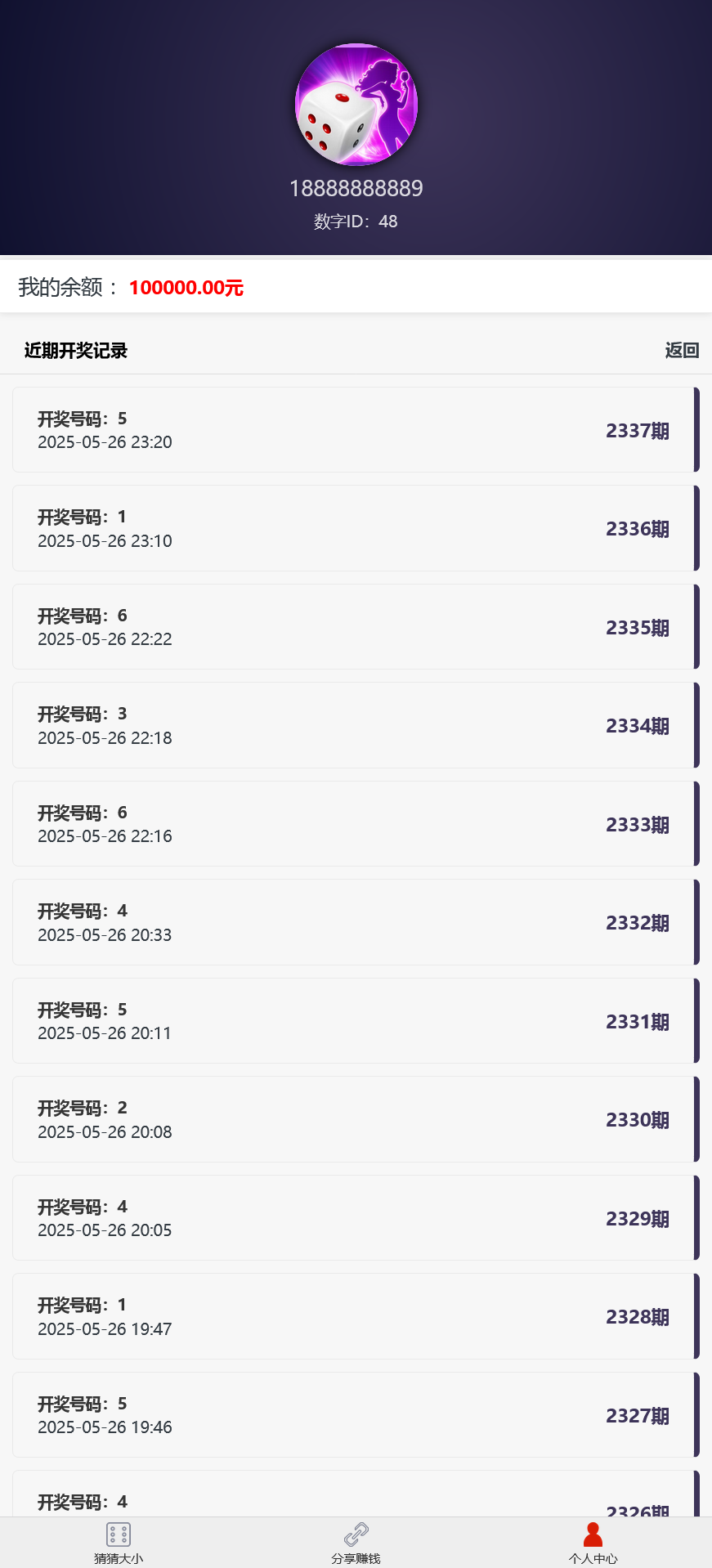Select the dice icon above 猜猜大小 label
712x1568 pixels.
117,1533
